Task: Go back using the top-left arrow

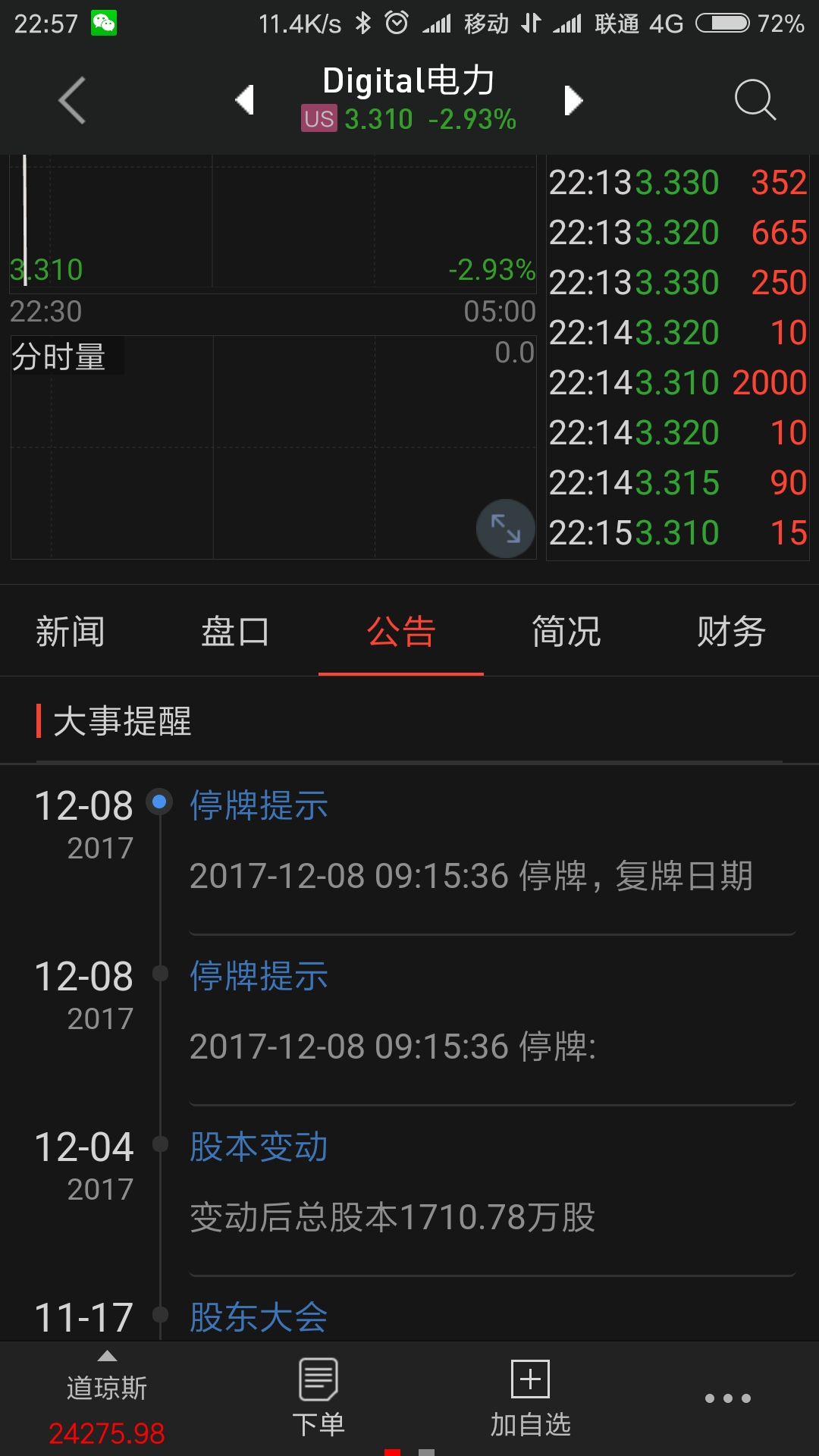Action: tap(73, 100)
